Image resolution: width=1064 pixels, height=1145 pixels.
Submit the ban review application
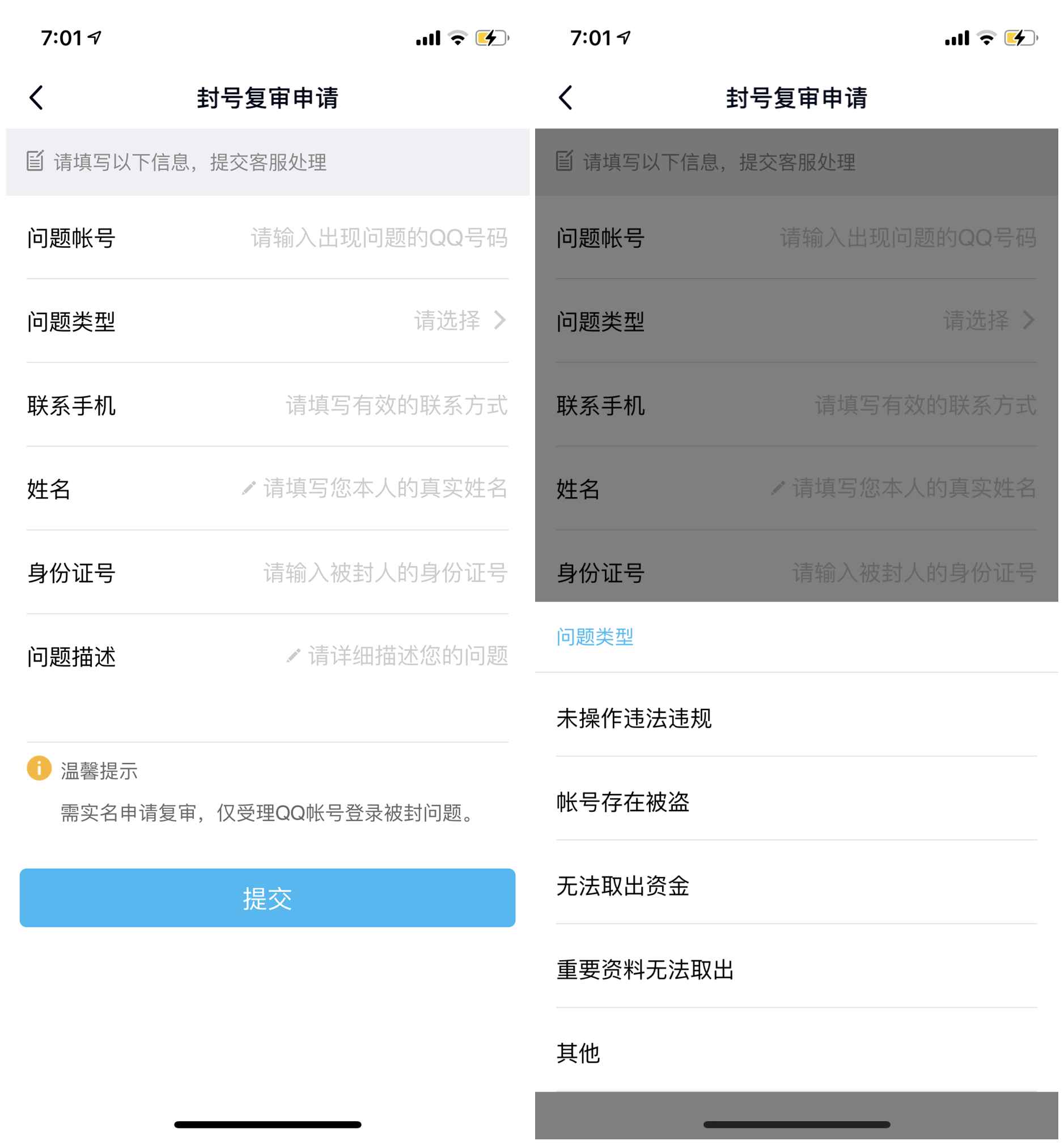[x=267, y=897]
